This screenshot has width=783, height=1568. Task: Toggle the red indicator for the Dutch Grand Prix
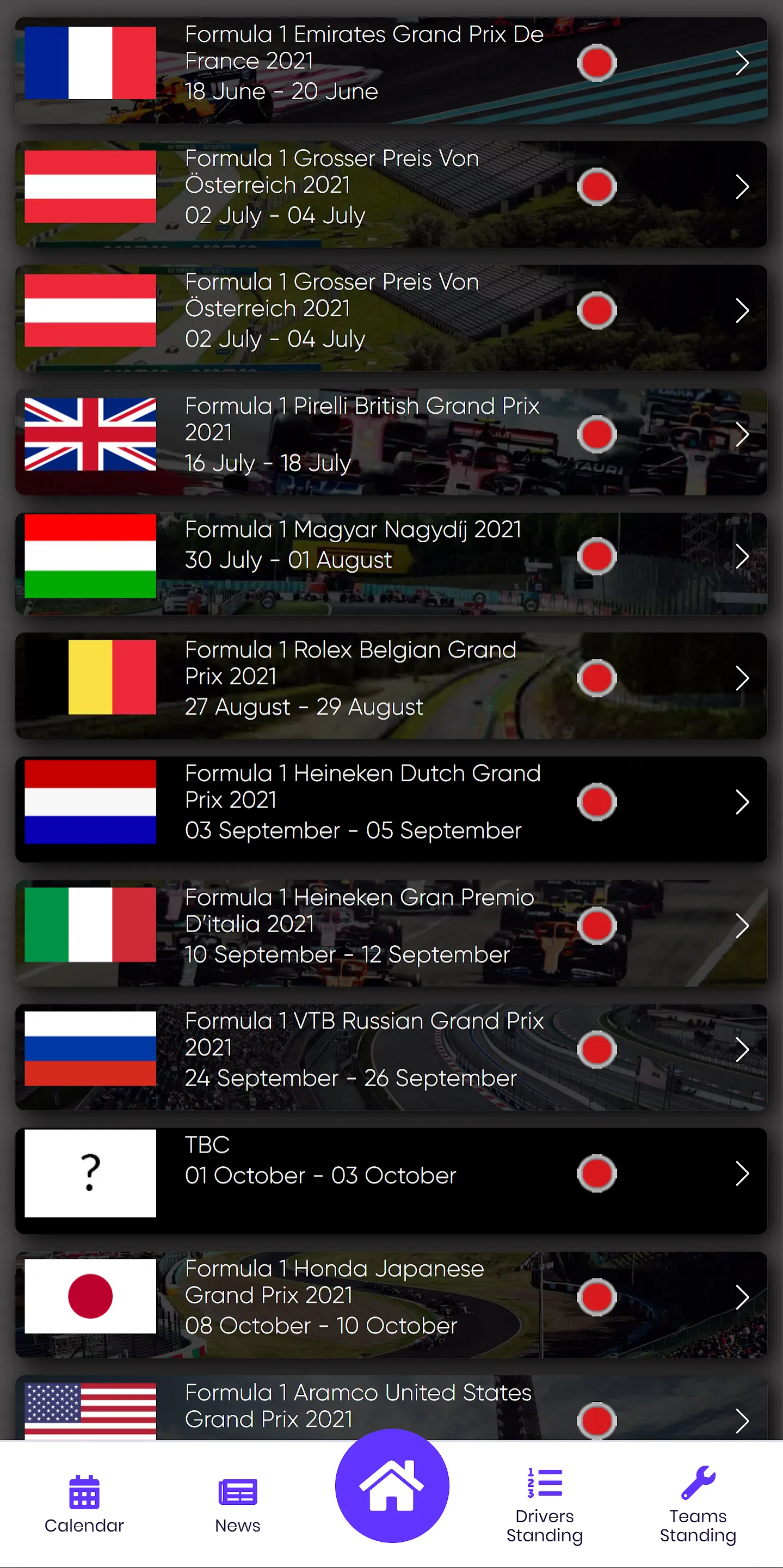tap(597, 801)
